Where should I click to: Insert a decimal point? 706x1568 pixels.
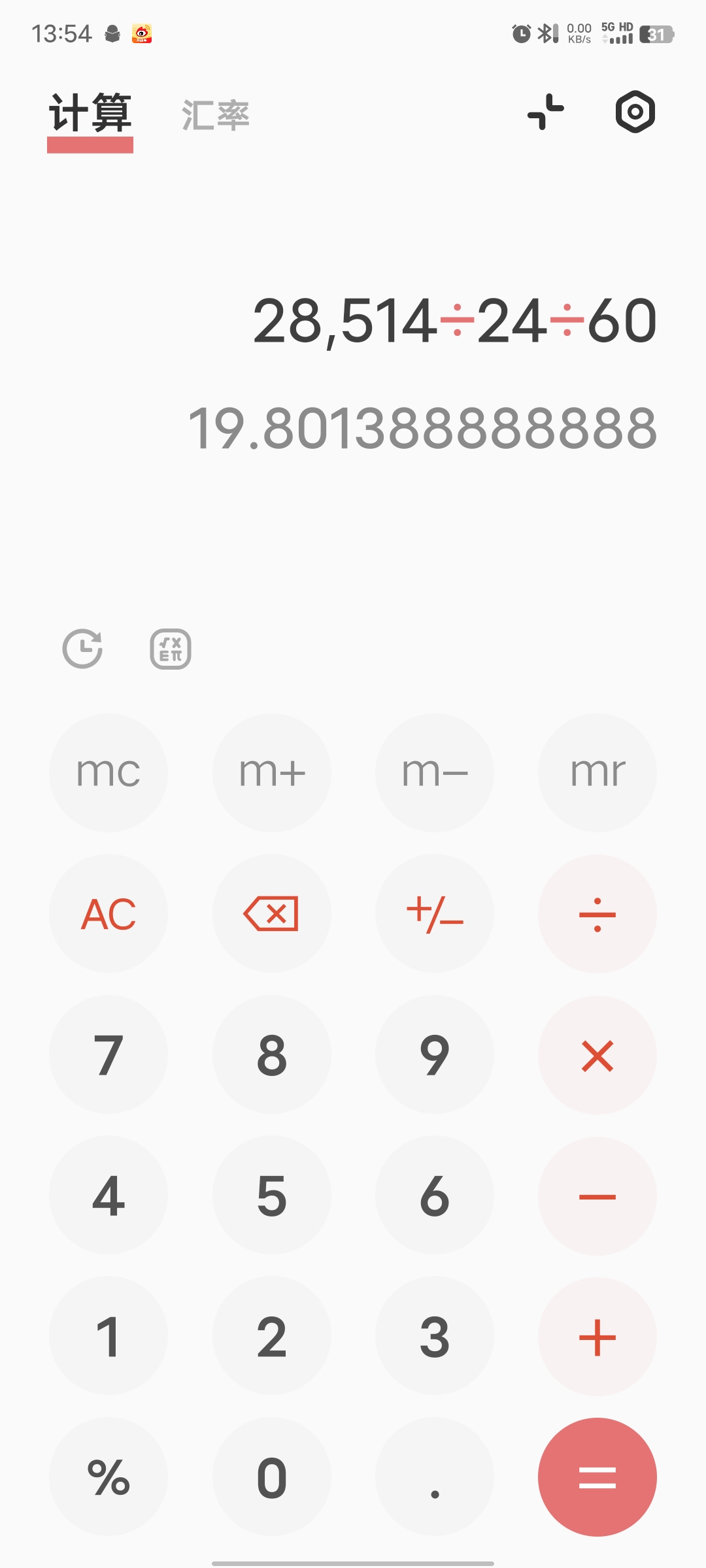click(434, 1477)
